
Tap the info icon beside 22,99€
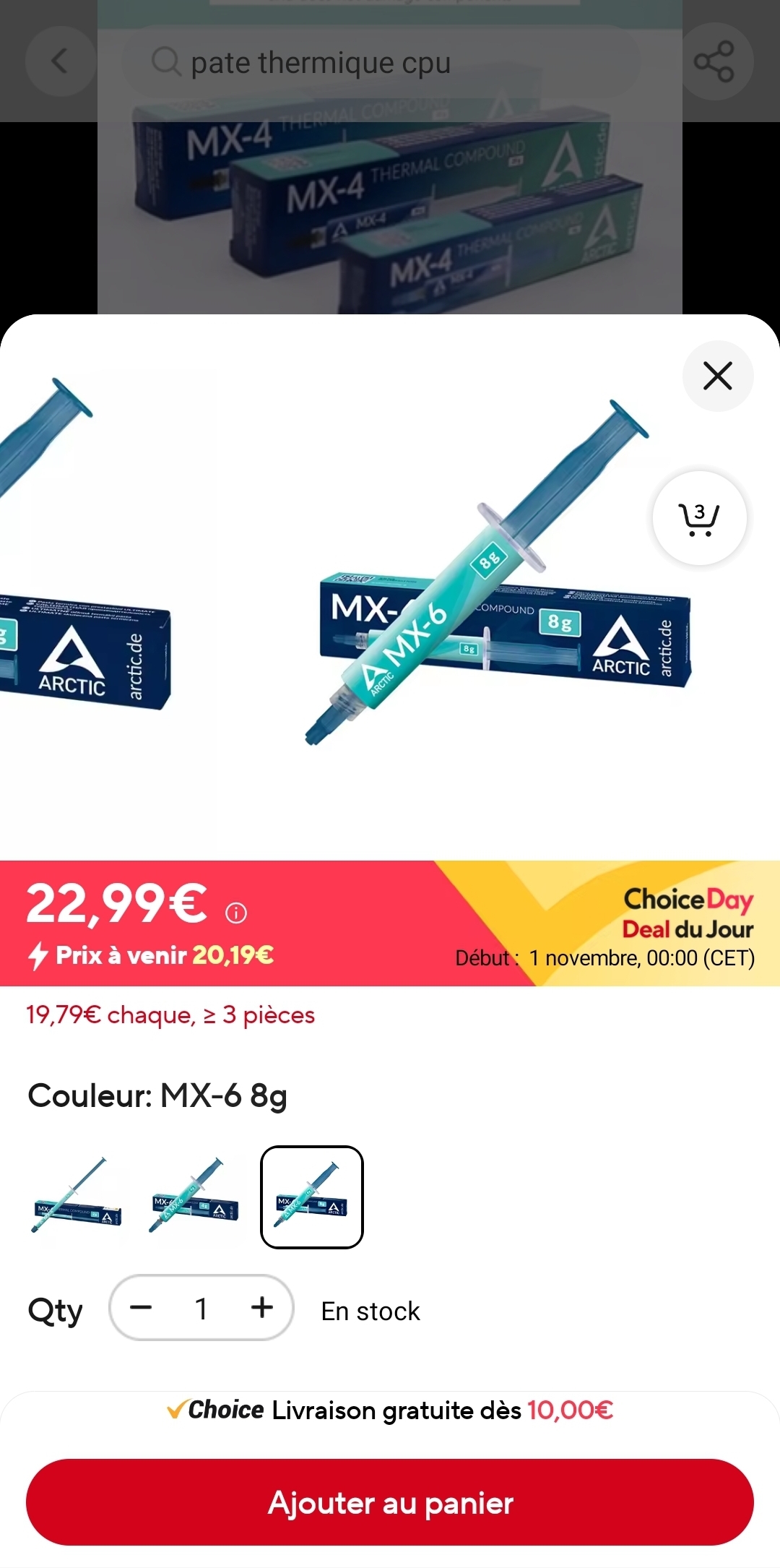pos(236,913)
